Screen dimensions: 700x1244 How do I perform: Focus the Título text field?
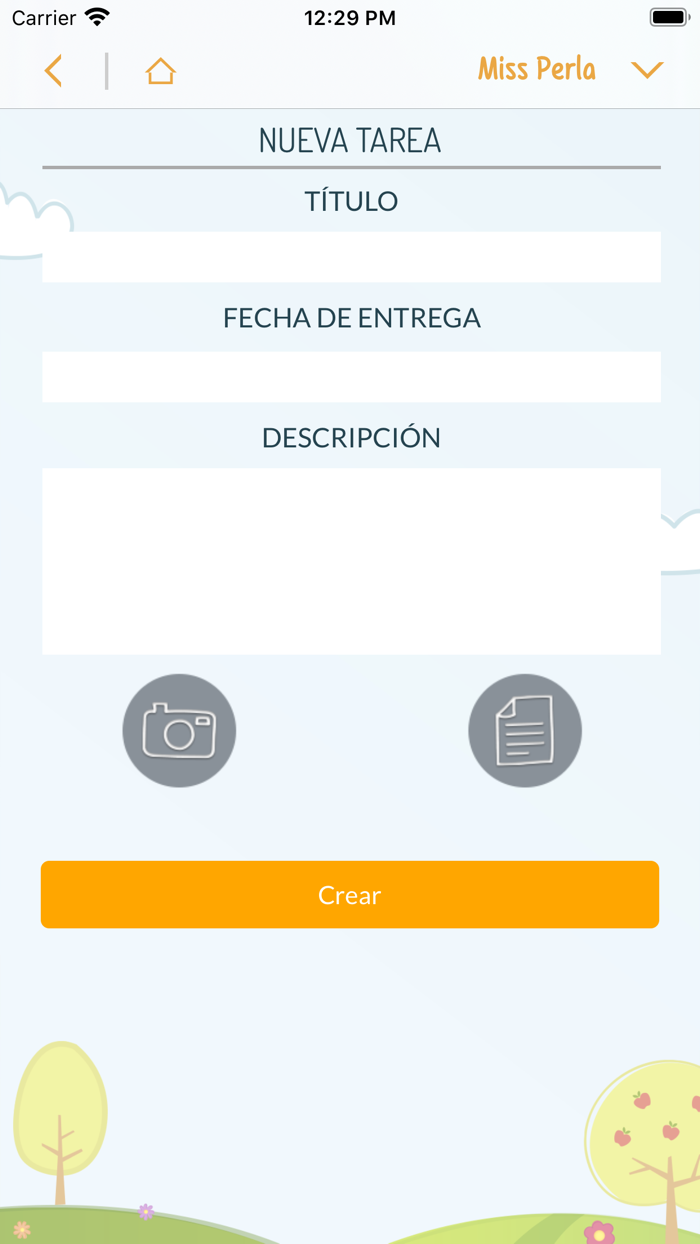(x=351, y=257)
